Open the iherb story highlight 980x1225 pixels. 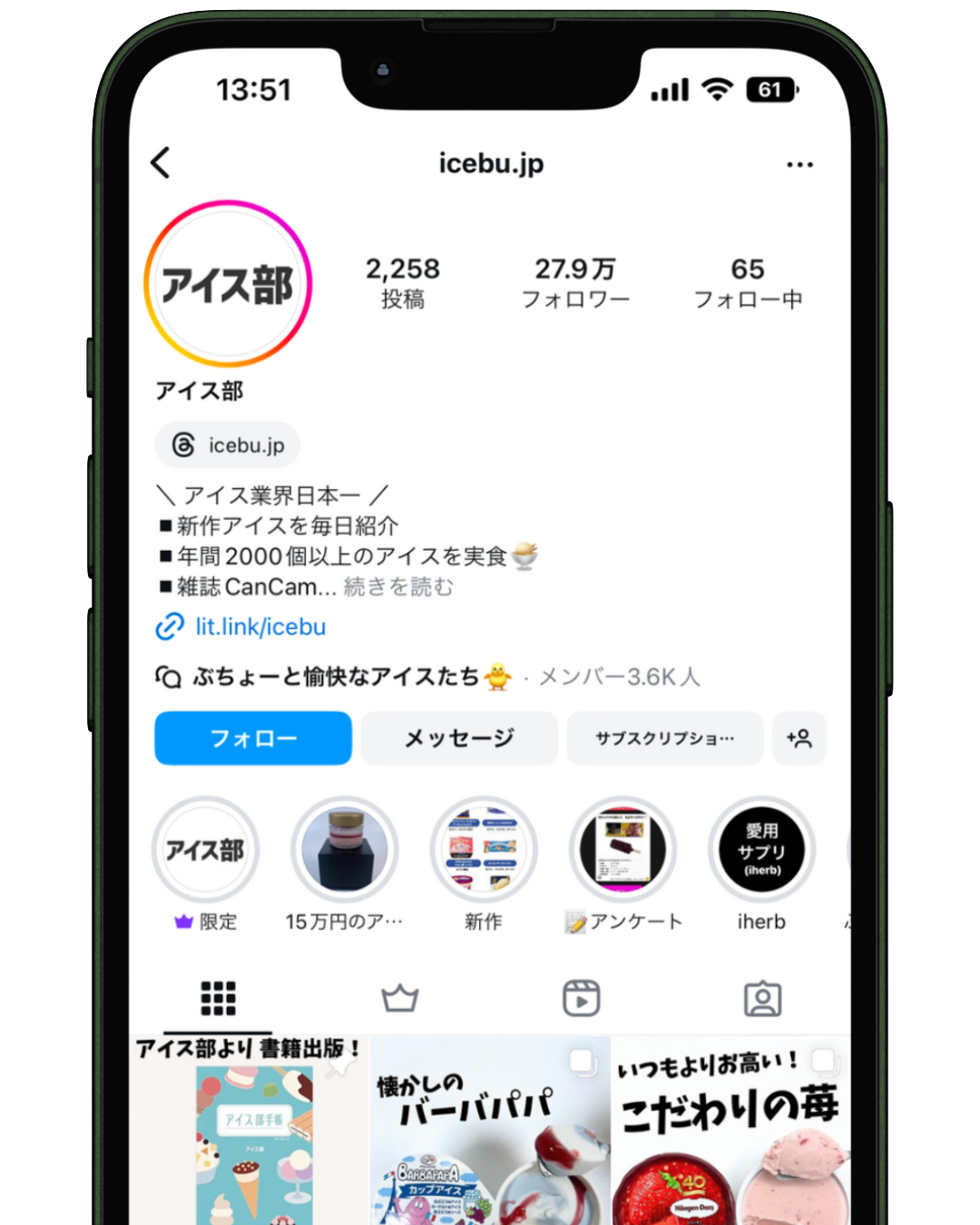pos(761,850)
